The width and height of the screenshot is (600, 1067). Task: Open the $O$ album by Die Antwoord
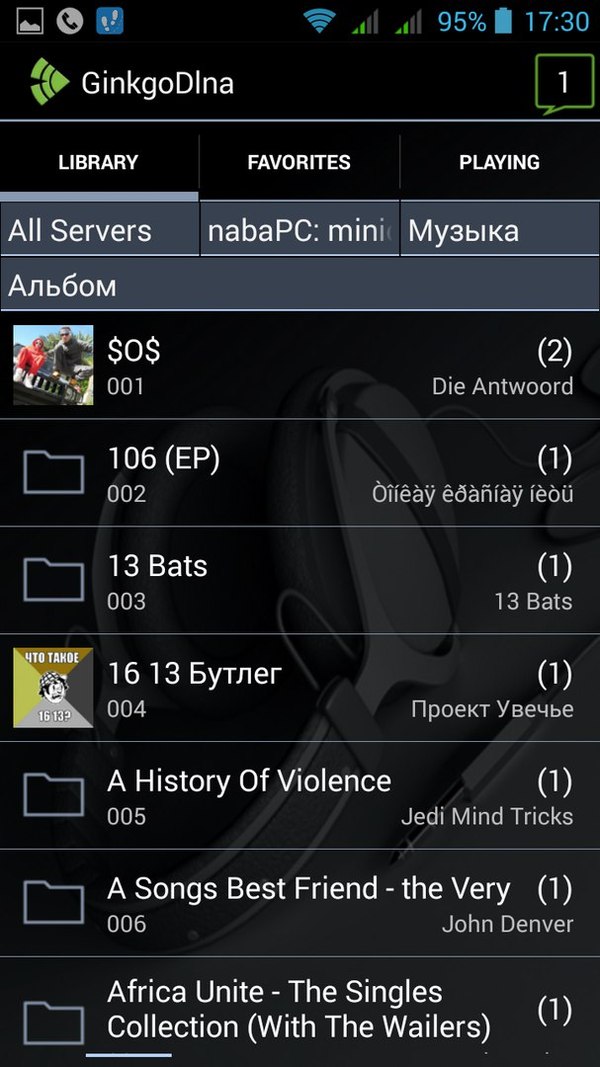(x=300, y=366)
